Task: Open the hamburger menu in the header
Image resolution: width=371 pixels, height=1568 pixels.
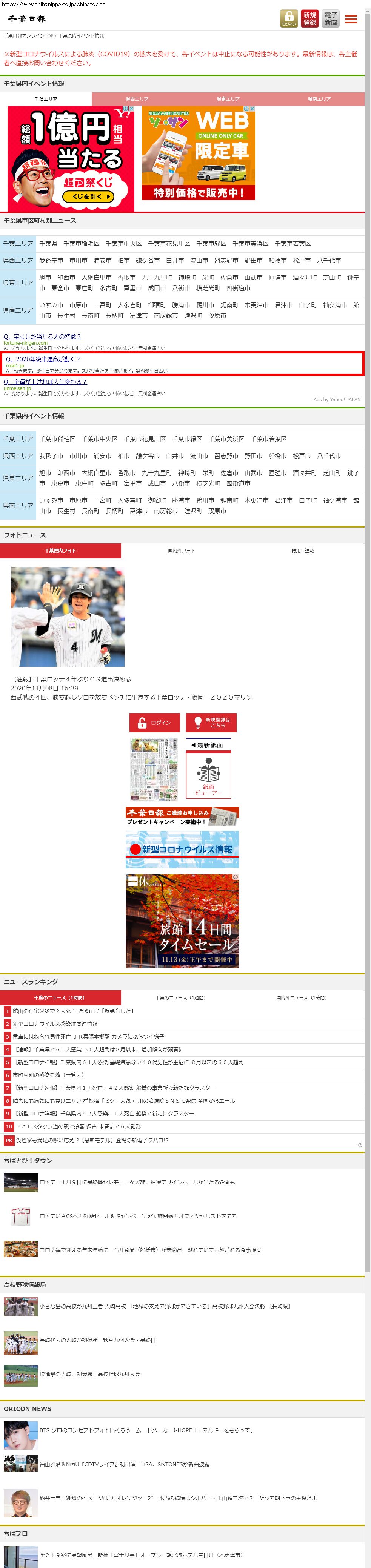Action: [x=351, y=20]
